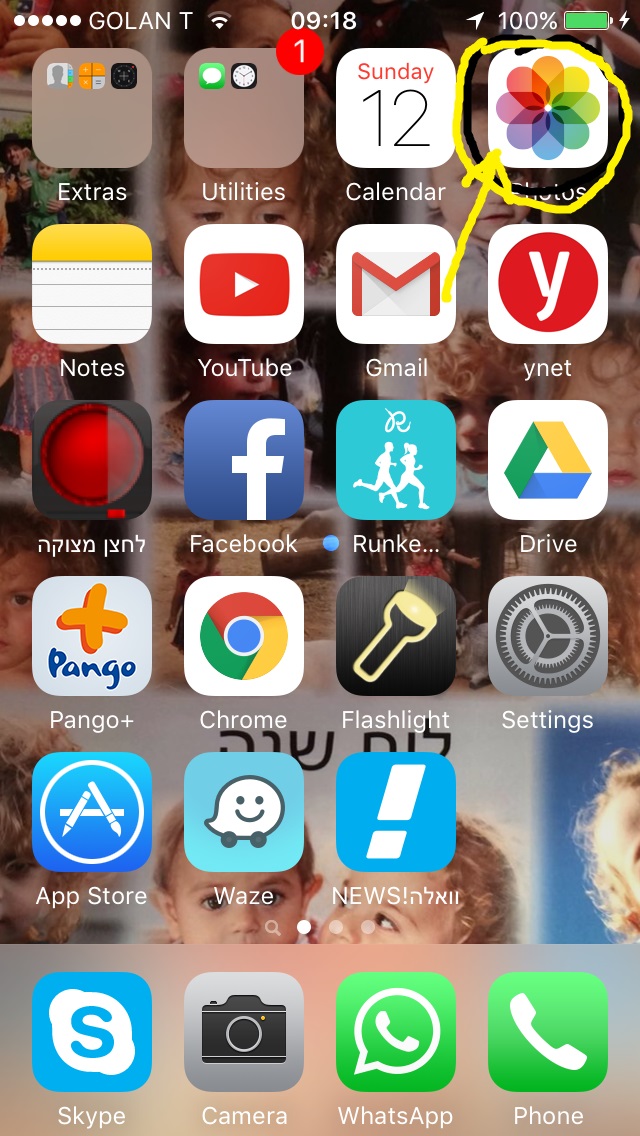
Task: Open Google Drive
Action: pyautogui.click(x=547, y=460)
